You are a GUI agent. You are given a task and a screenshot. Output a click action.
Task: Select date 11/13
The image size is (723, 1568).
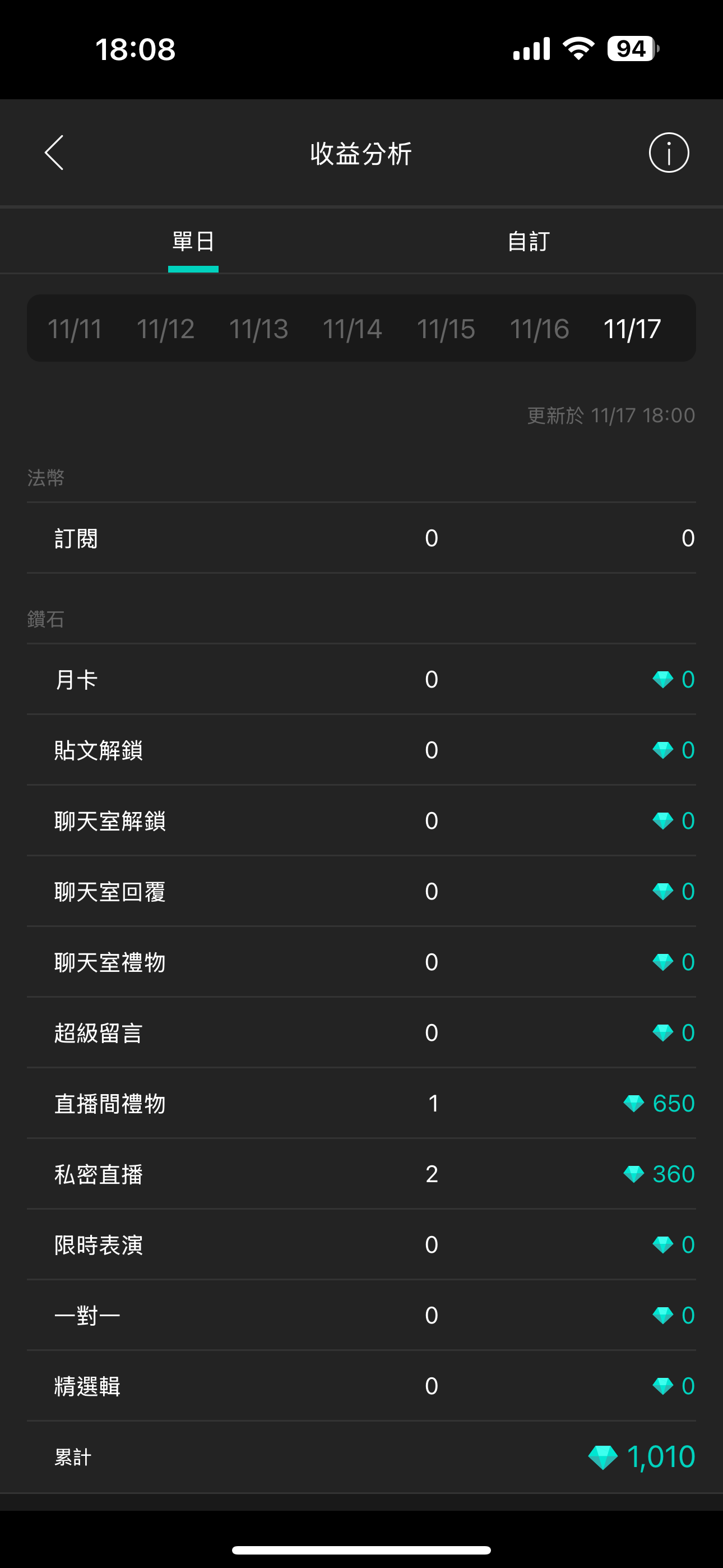[260, 328]
